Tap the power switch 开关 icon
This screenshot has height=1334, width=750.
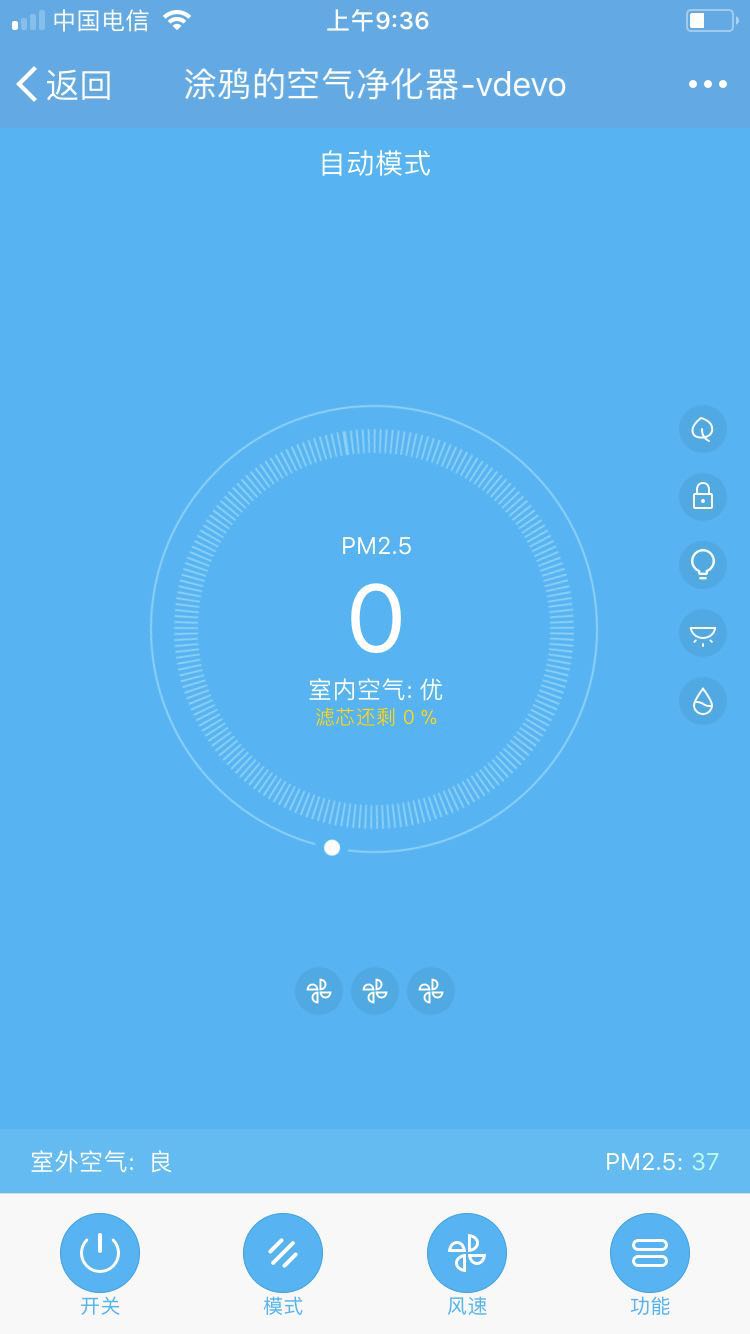[x=99, y=1251]
